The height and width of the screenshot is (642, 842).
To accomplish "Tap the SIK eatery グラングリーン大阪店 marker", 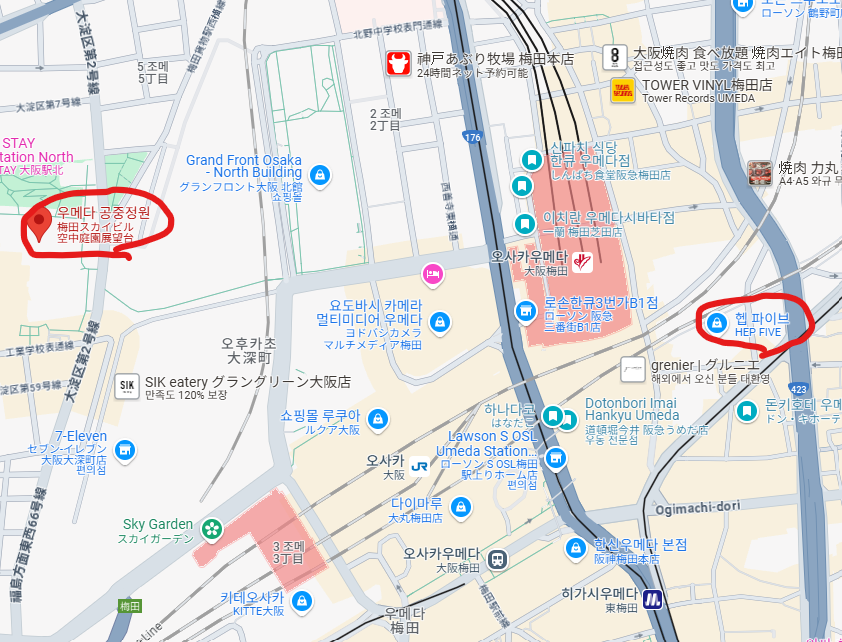I will (x=126, y=386).
